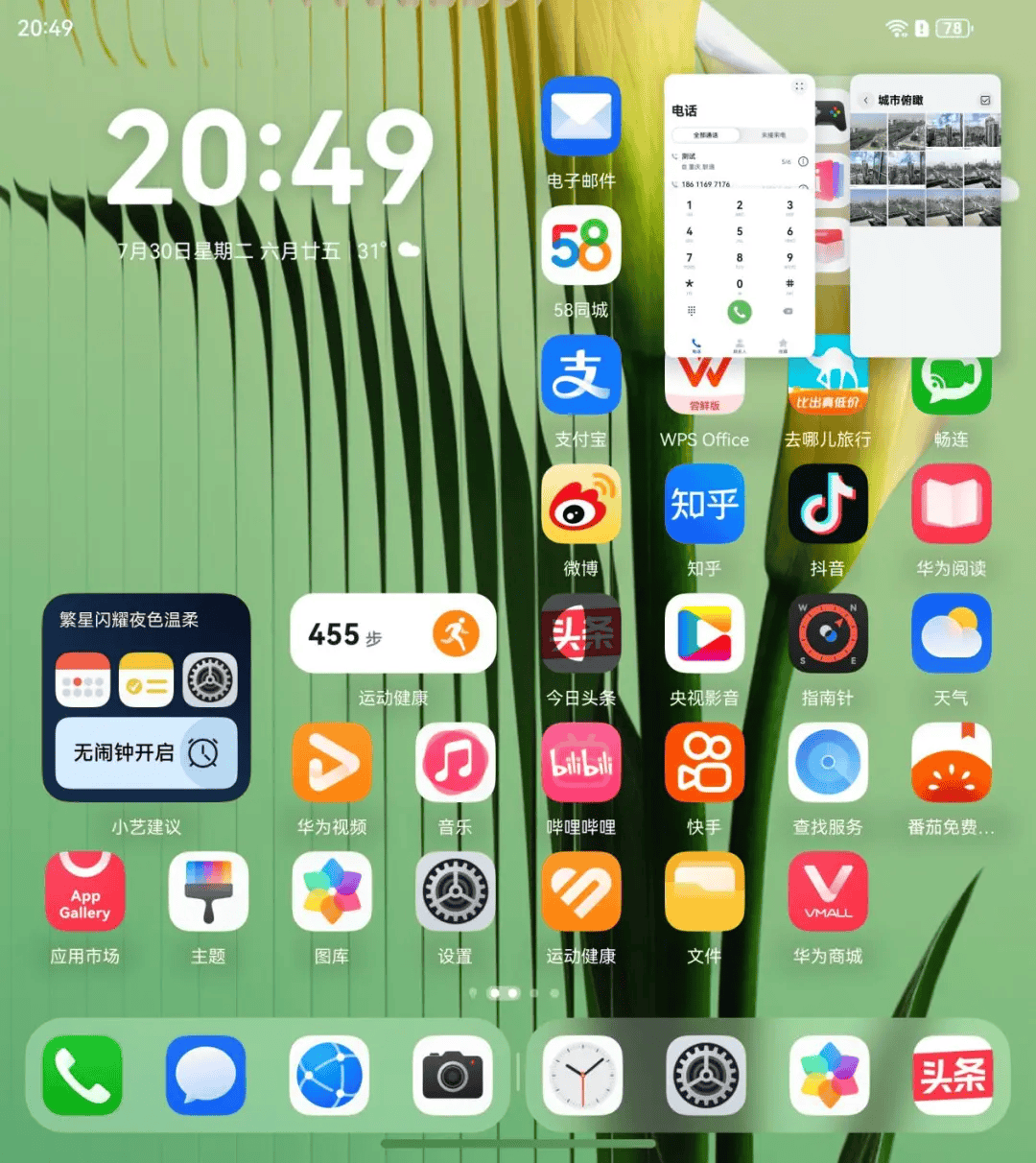
Task: Open the 指南针 compass app
Action: (x=828, y=634)
